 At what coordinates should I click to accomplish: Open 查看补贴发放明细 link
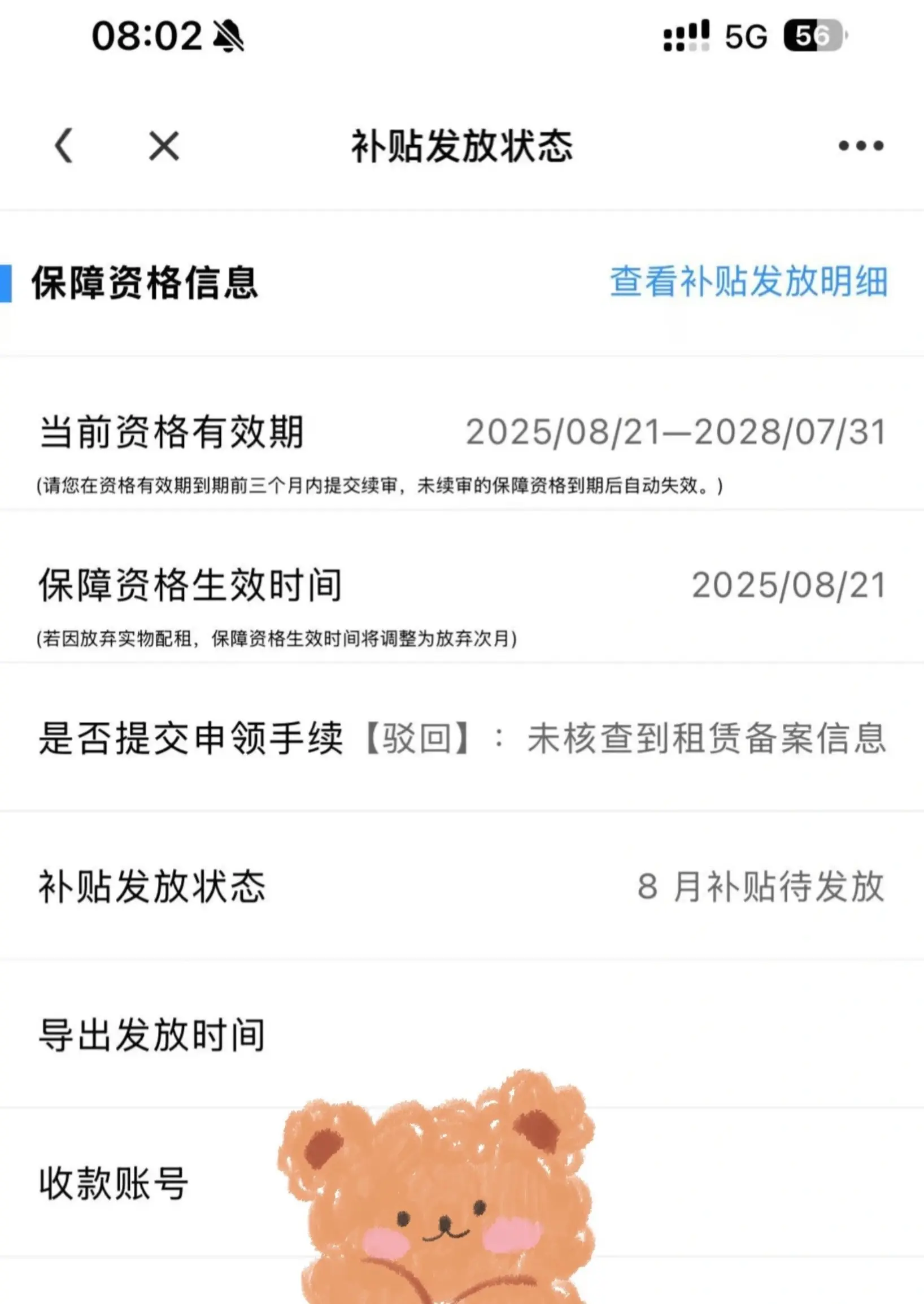tap(748, 281)
